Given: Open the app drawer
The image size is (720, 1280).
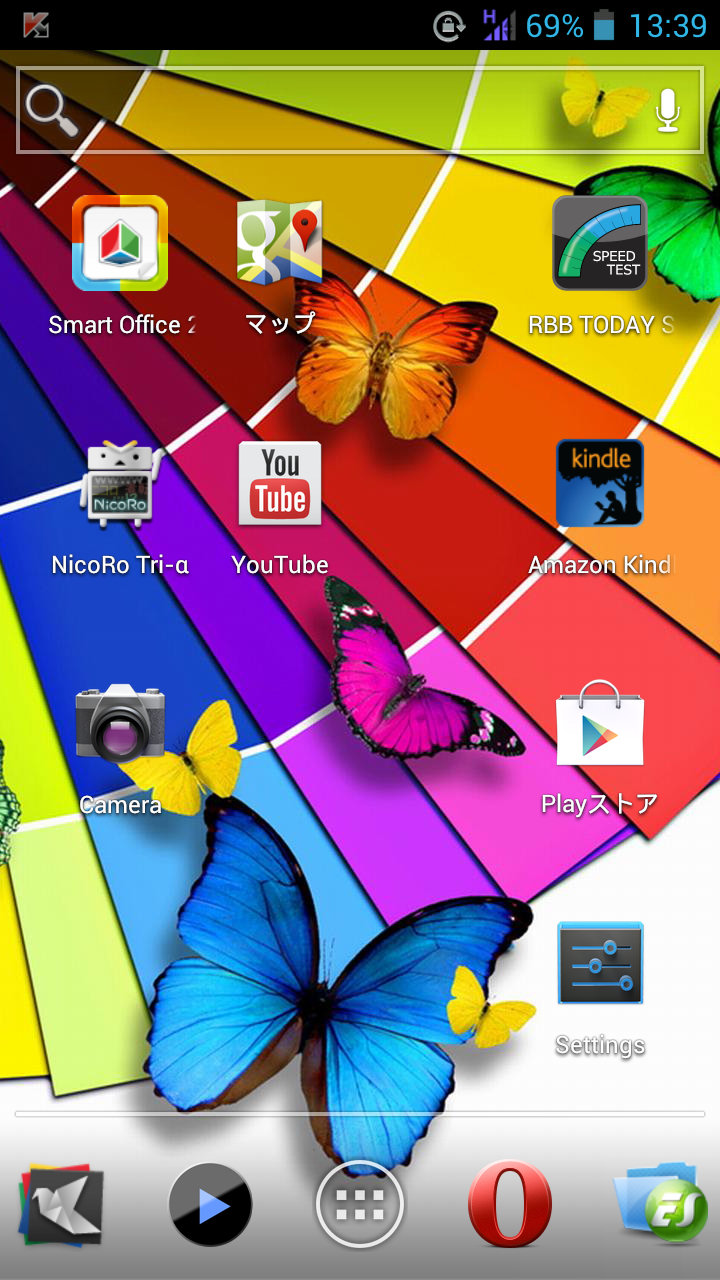Looking at the screenshot, I should point(360,1205).
